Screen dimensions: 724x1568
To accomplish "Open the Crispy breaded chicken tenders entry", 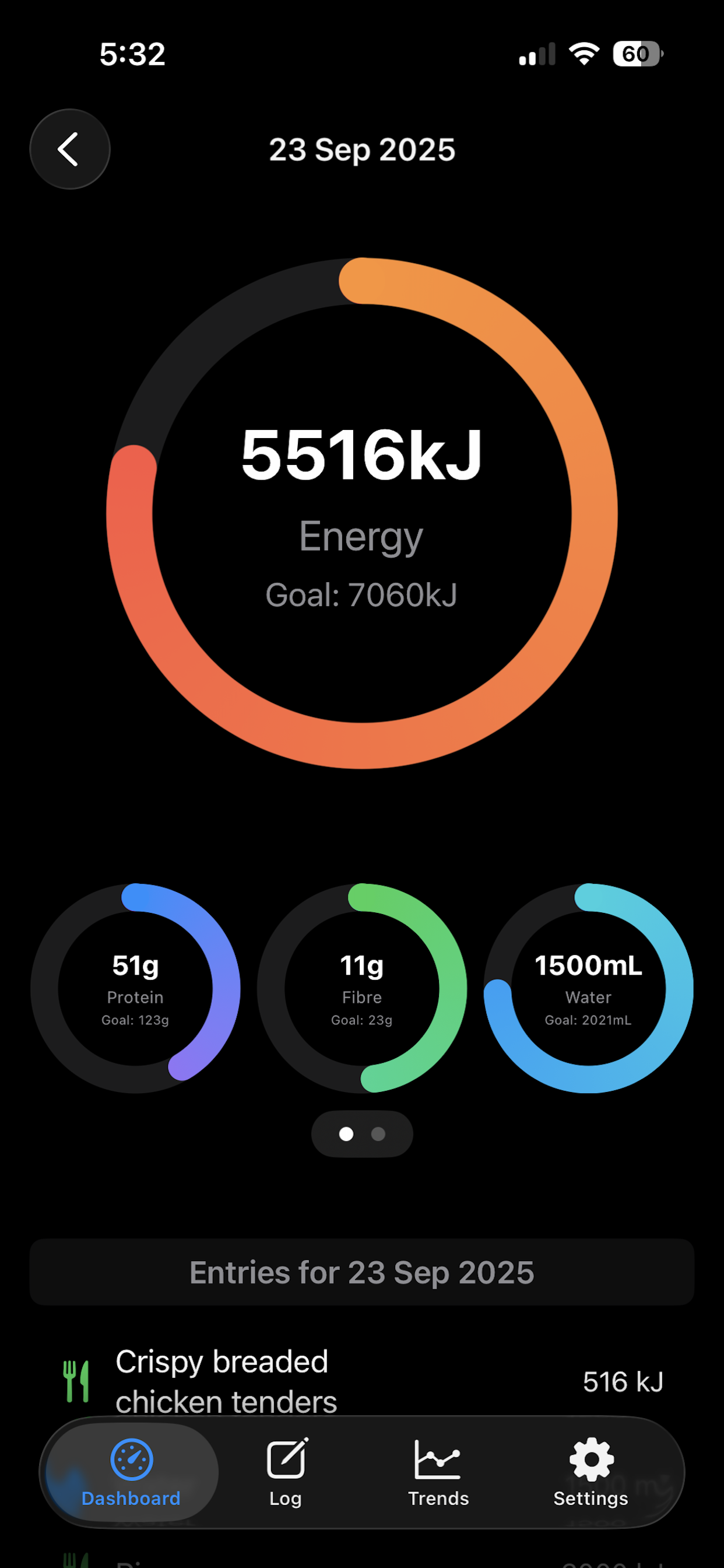I will click(361, 1381).
